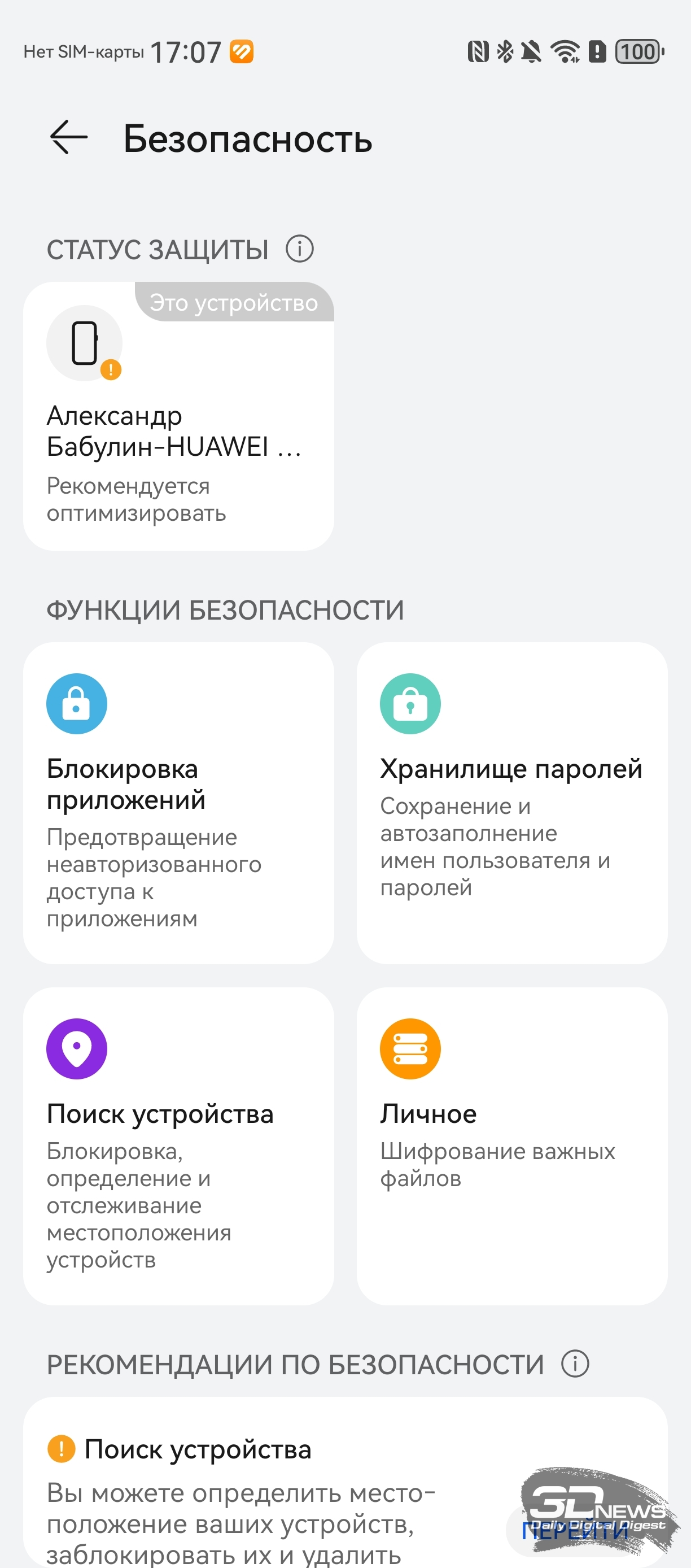Show info about Рекомендации по безопасности
This screenshot has width=691, height=1568.
tap(575, 1364)
